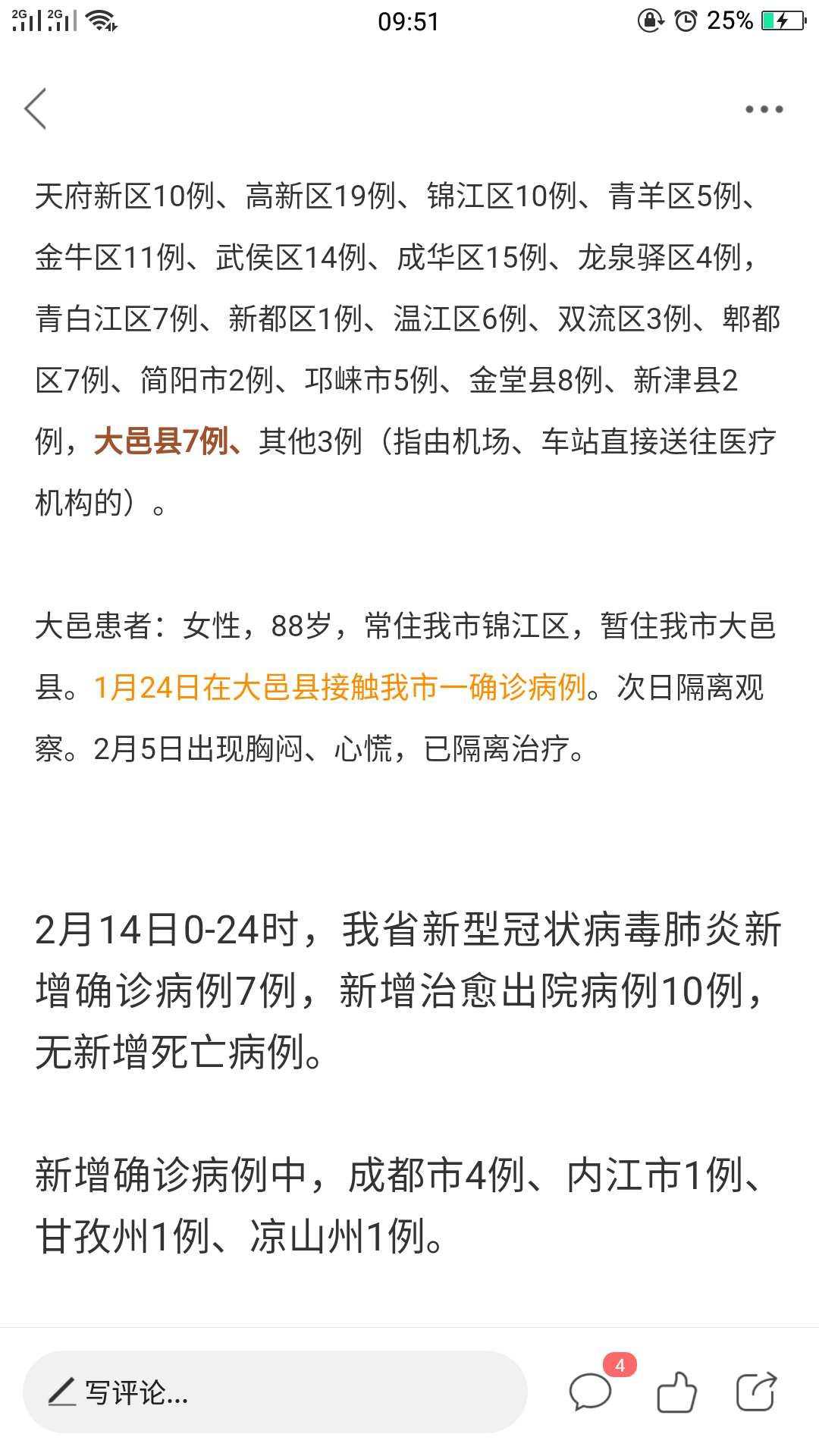This screenshot has height=1456, width=819.
Task: Open the comments with 4 badge
Action: point(591,1392)
